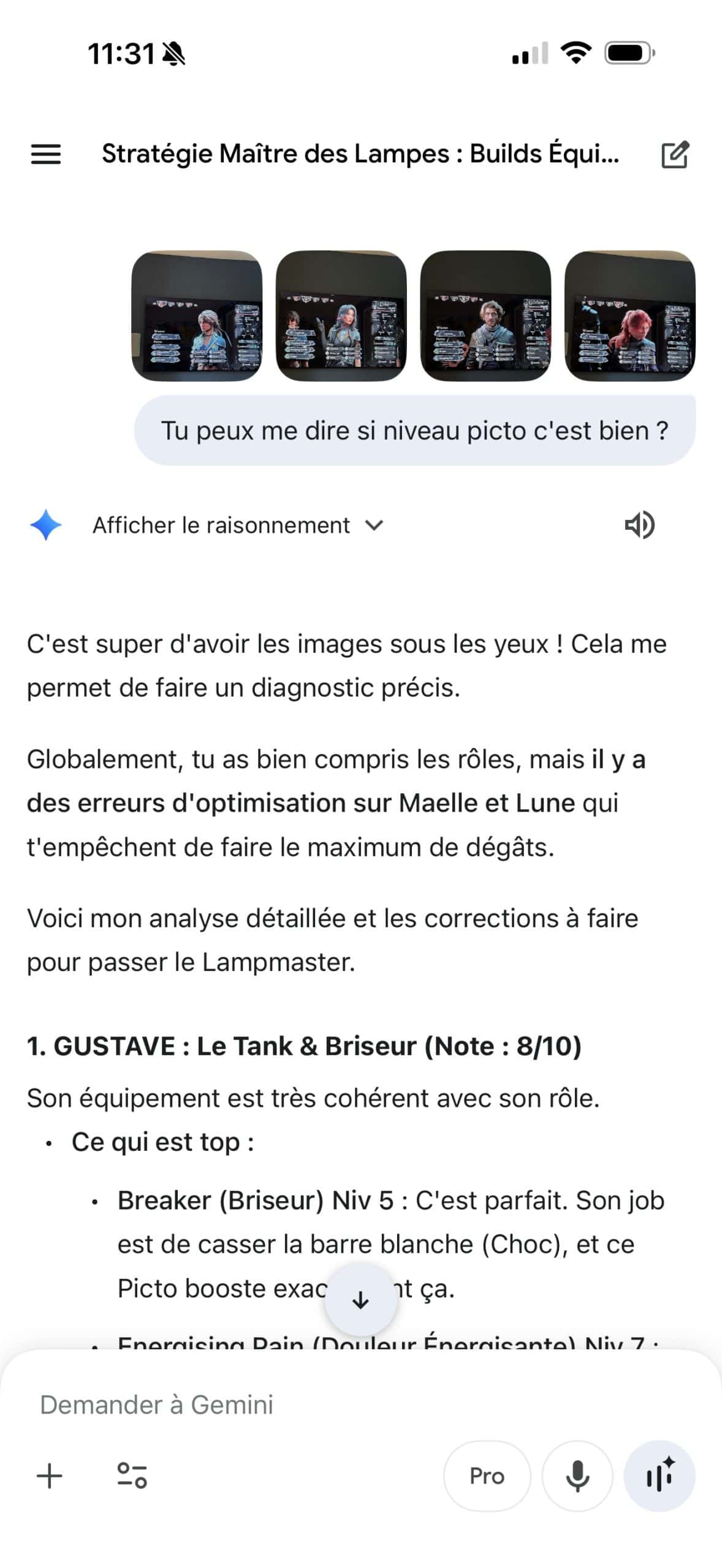This screenshot has height=1568, width=722.
Task: Launch Gemini Live voice mode
Action: pyautogui.click(x=659, y=1476)
